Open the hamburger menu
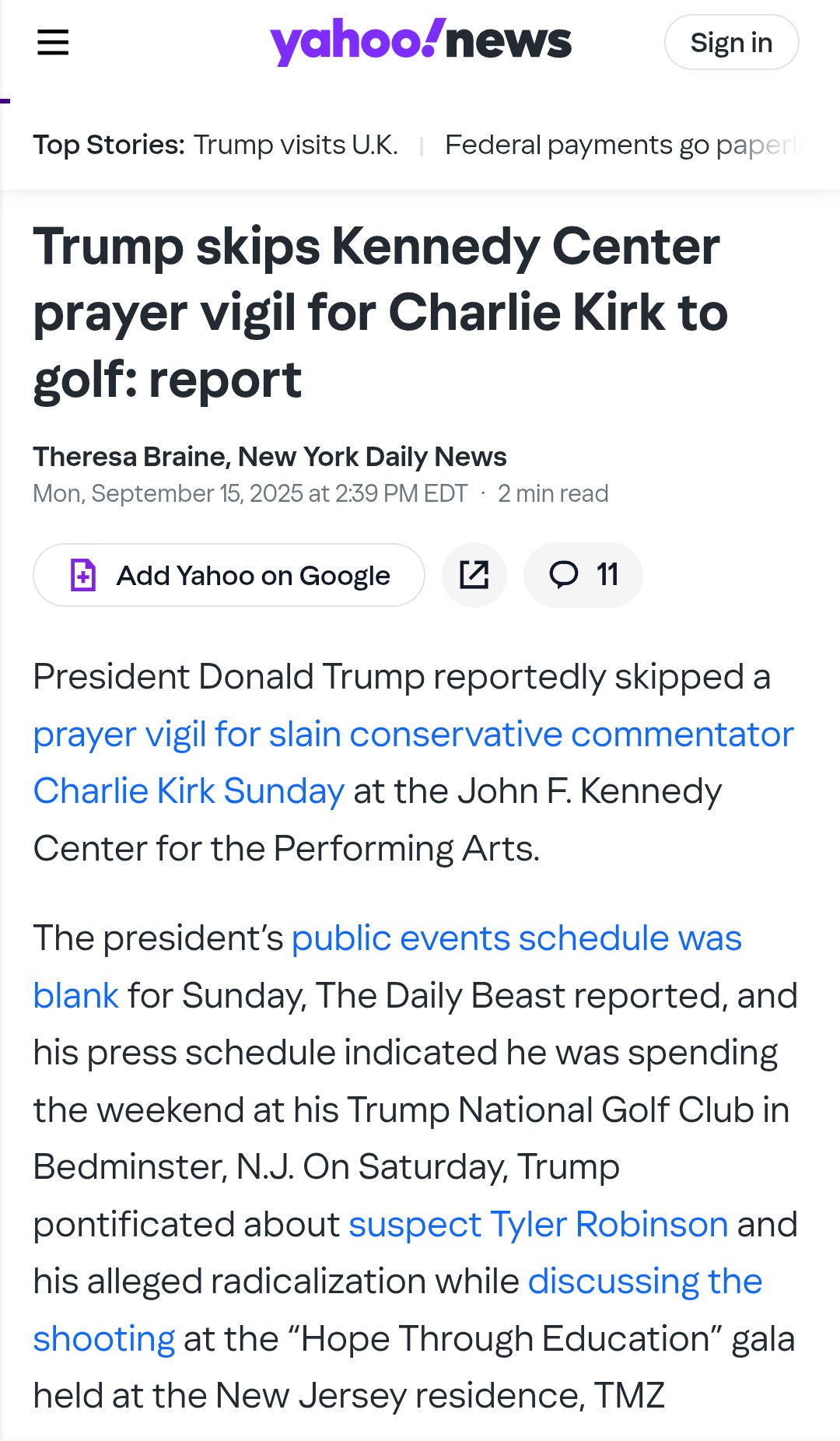The image size is (840, 1441). [53, 42]
